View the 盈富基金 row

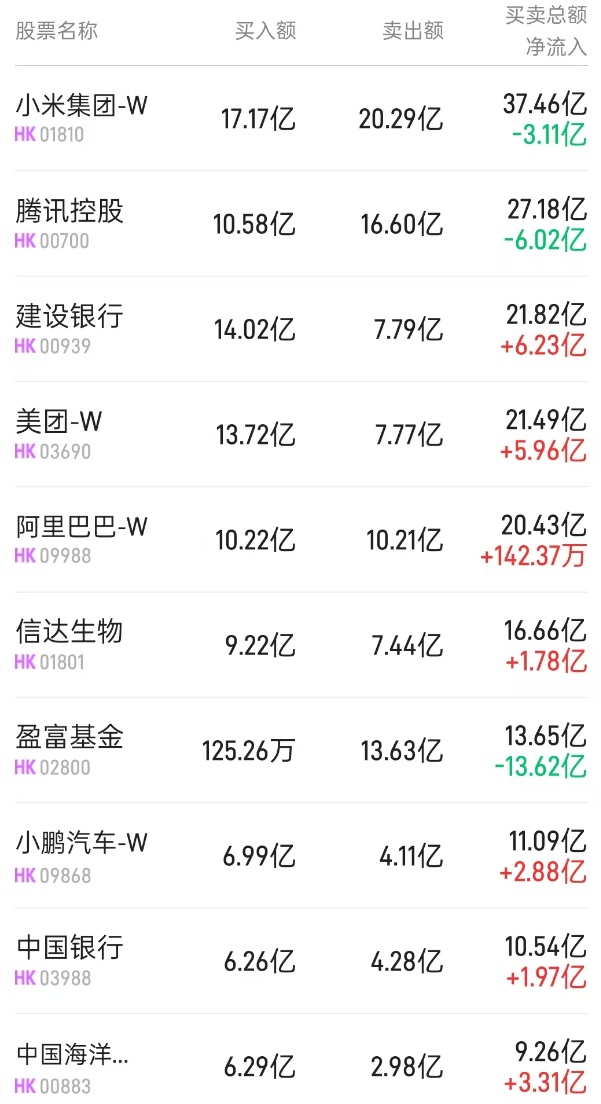(x=70, y=750)
